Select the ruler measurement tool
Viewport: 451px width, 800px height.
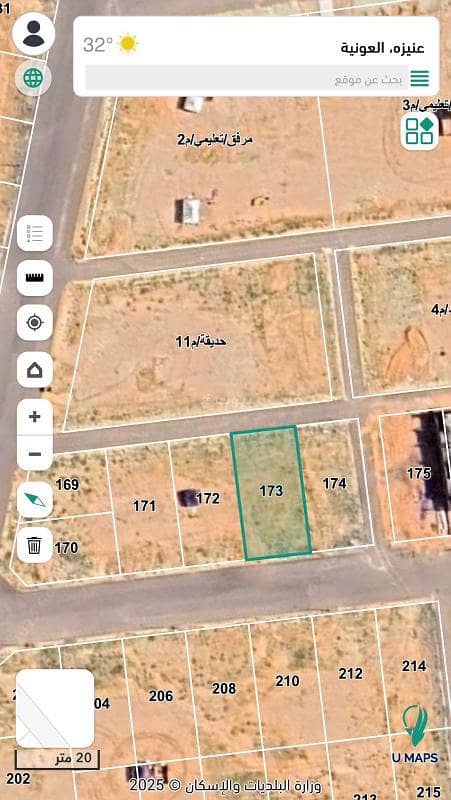[x=35, y=278]
